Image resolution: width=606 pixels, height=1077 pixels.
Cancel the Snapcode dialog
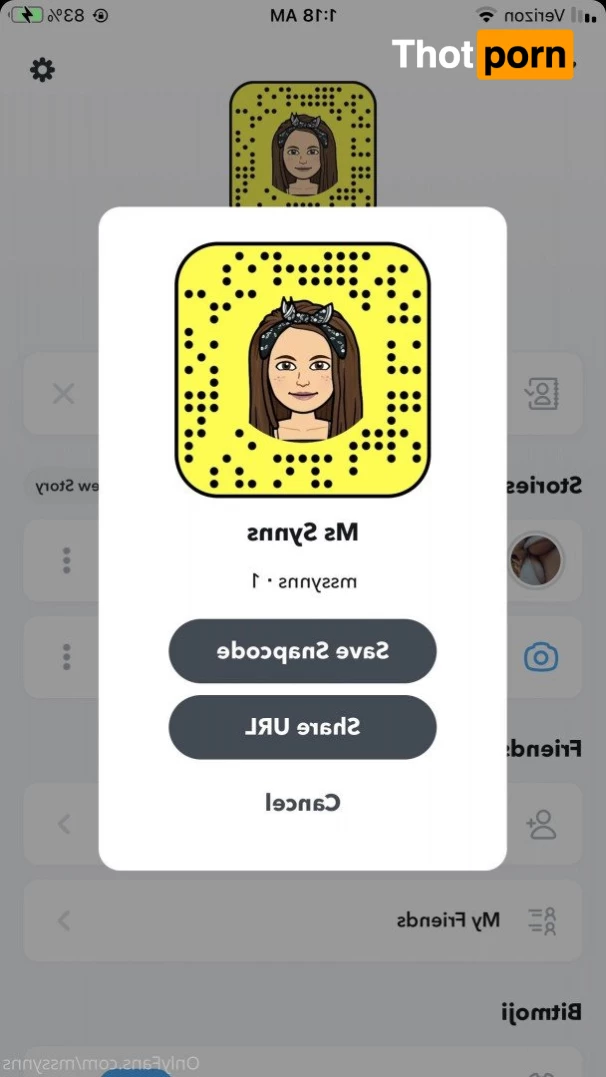302,803
